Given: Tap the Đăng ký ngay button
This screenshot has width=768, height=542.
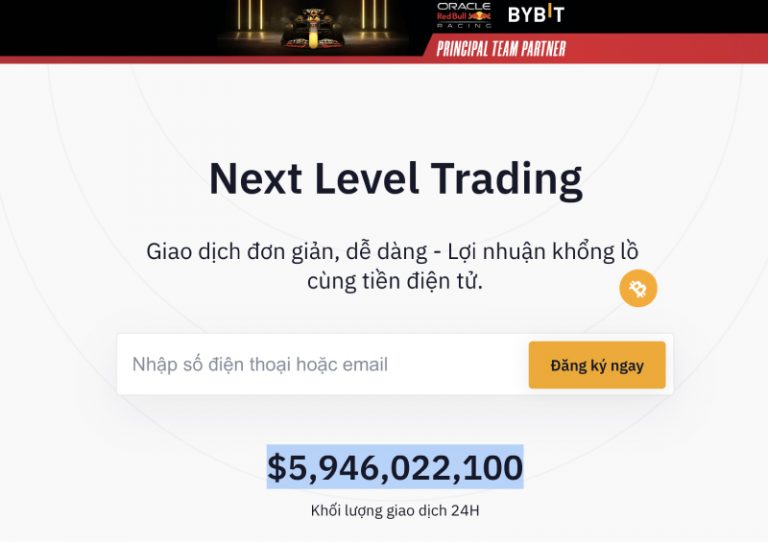Looking at the screenshot, I should (x=596, y=365).
